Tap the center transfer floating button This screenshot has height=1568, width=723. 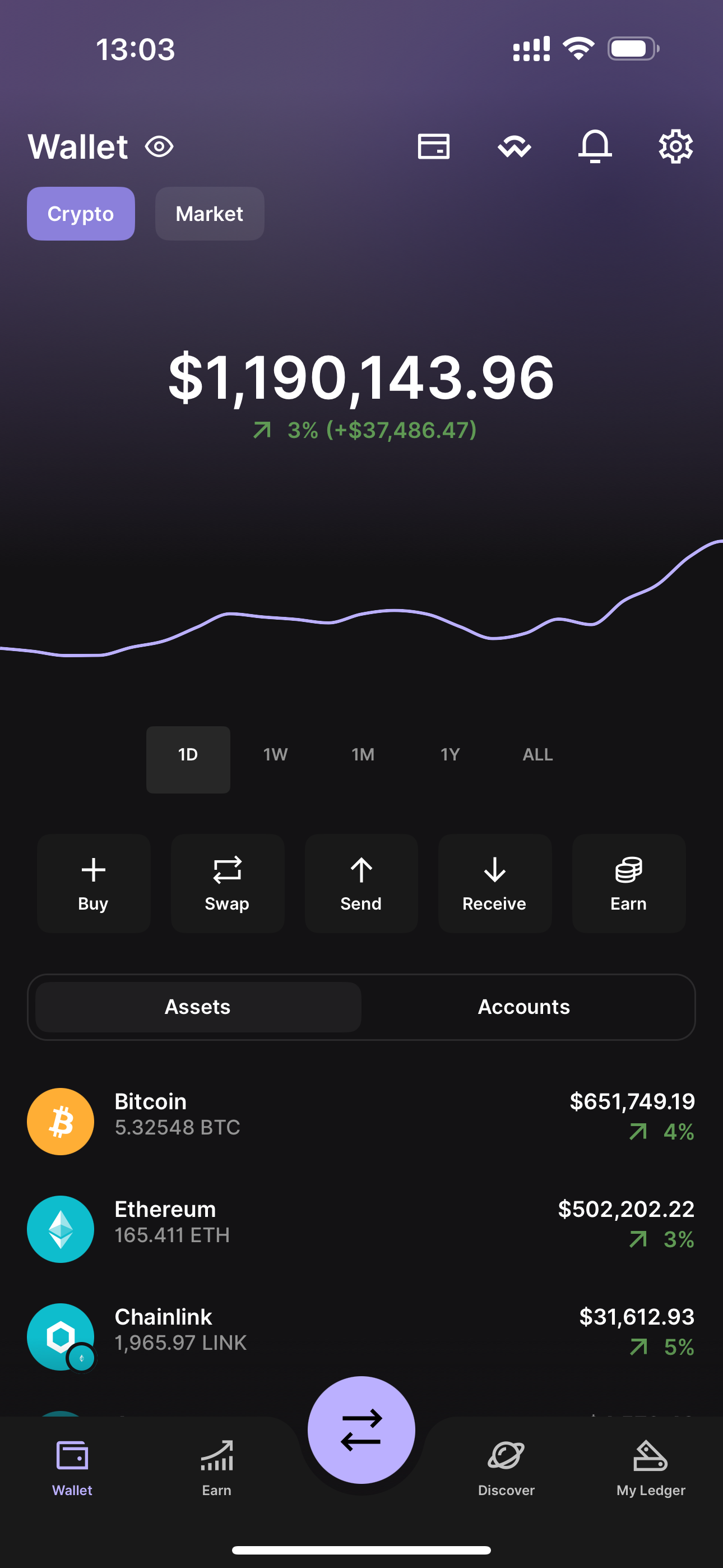tap(361, 1430)
